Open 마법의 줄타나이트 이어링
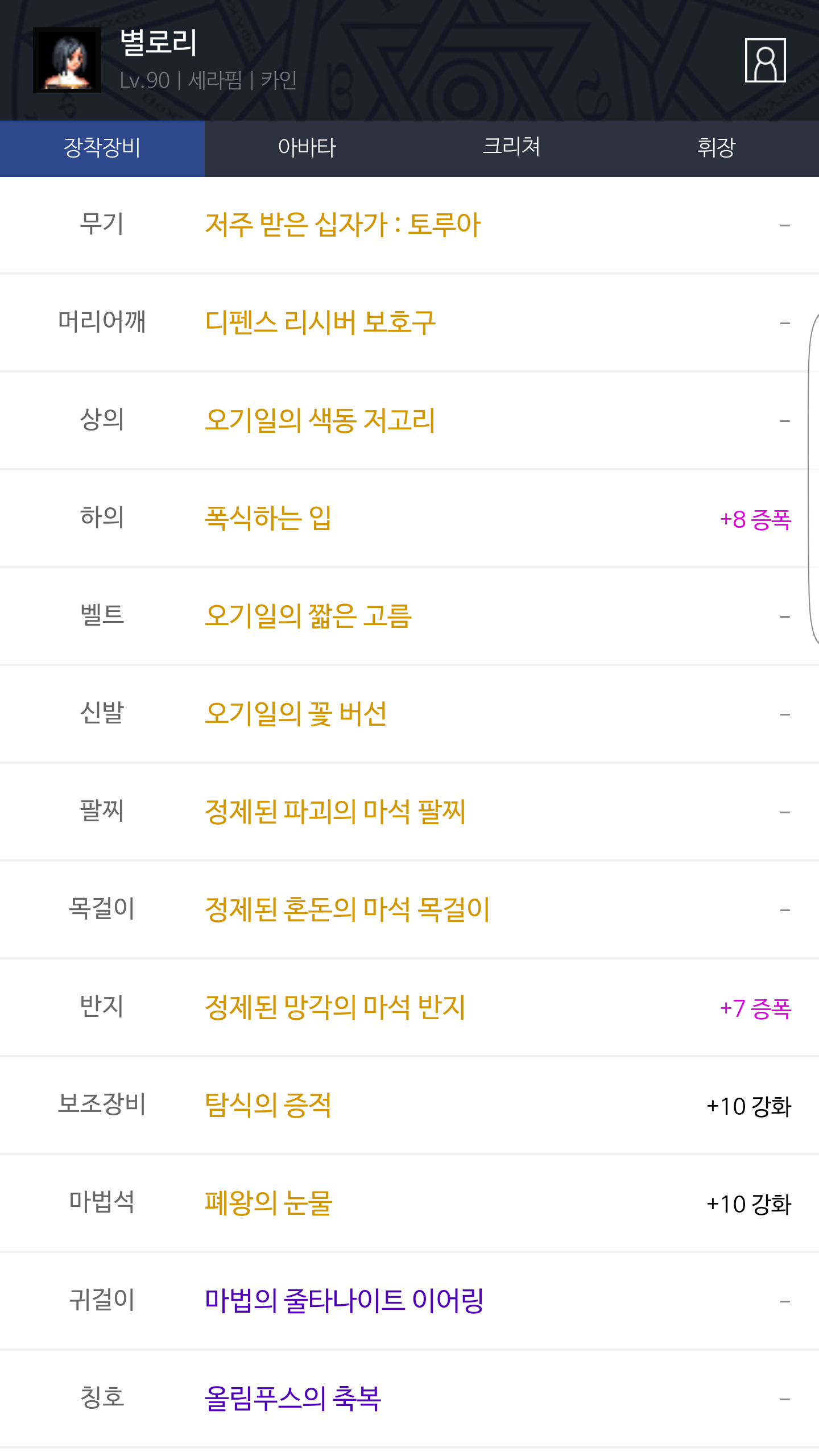819x1456 pixels. [344, 1301]
